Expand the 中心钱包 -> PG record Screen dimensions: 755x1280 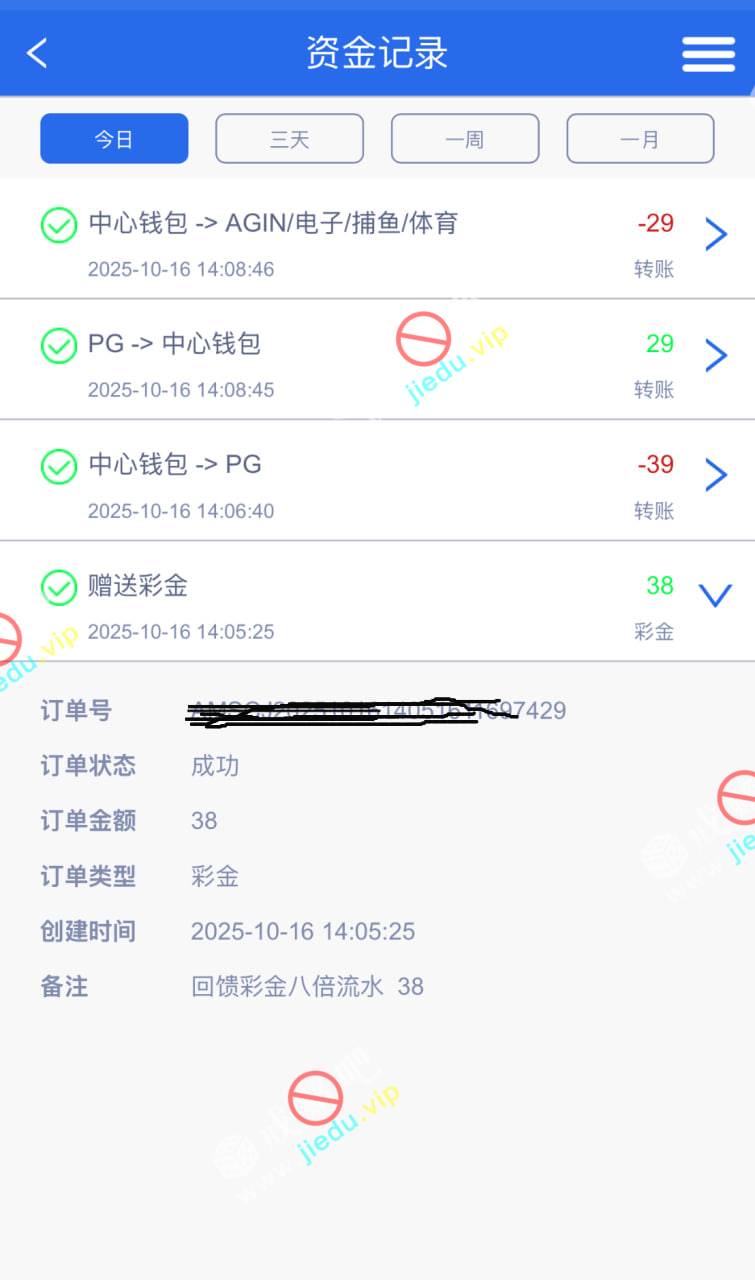click(x=715, y=476)
